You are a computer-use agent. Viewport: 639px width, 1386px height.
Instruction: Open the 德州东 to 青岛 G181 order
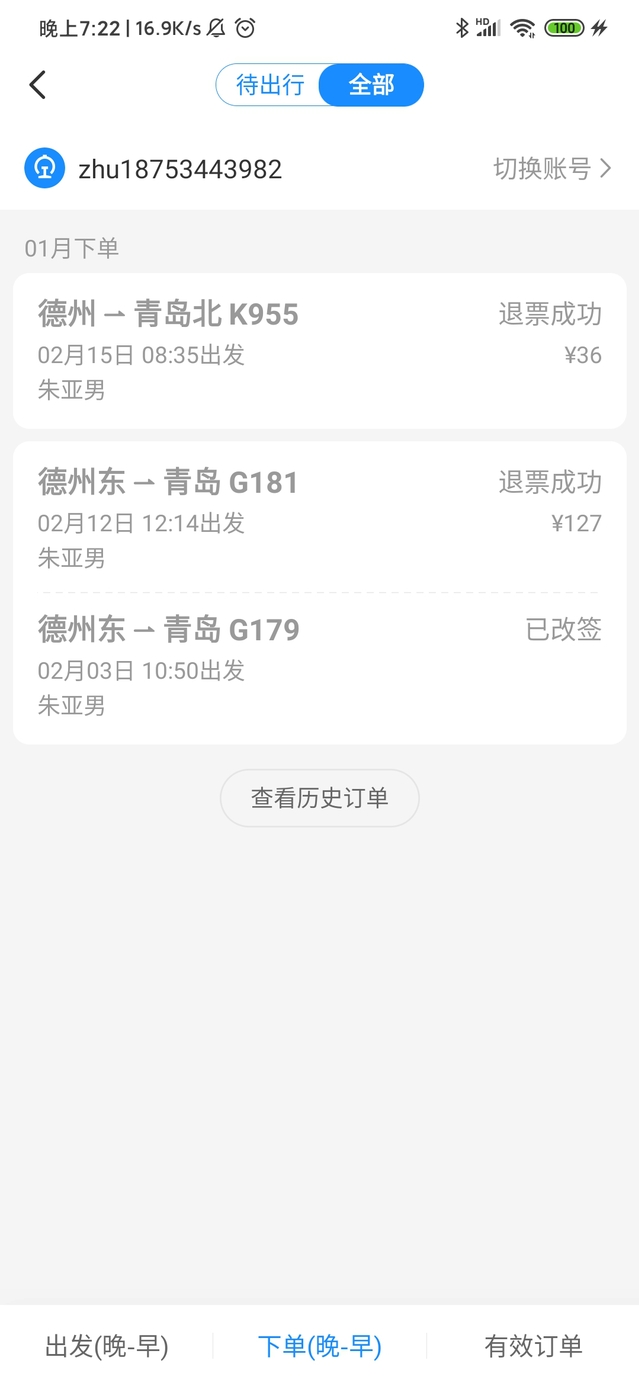(320, 518)
